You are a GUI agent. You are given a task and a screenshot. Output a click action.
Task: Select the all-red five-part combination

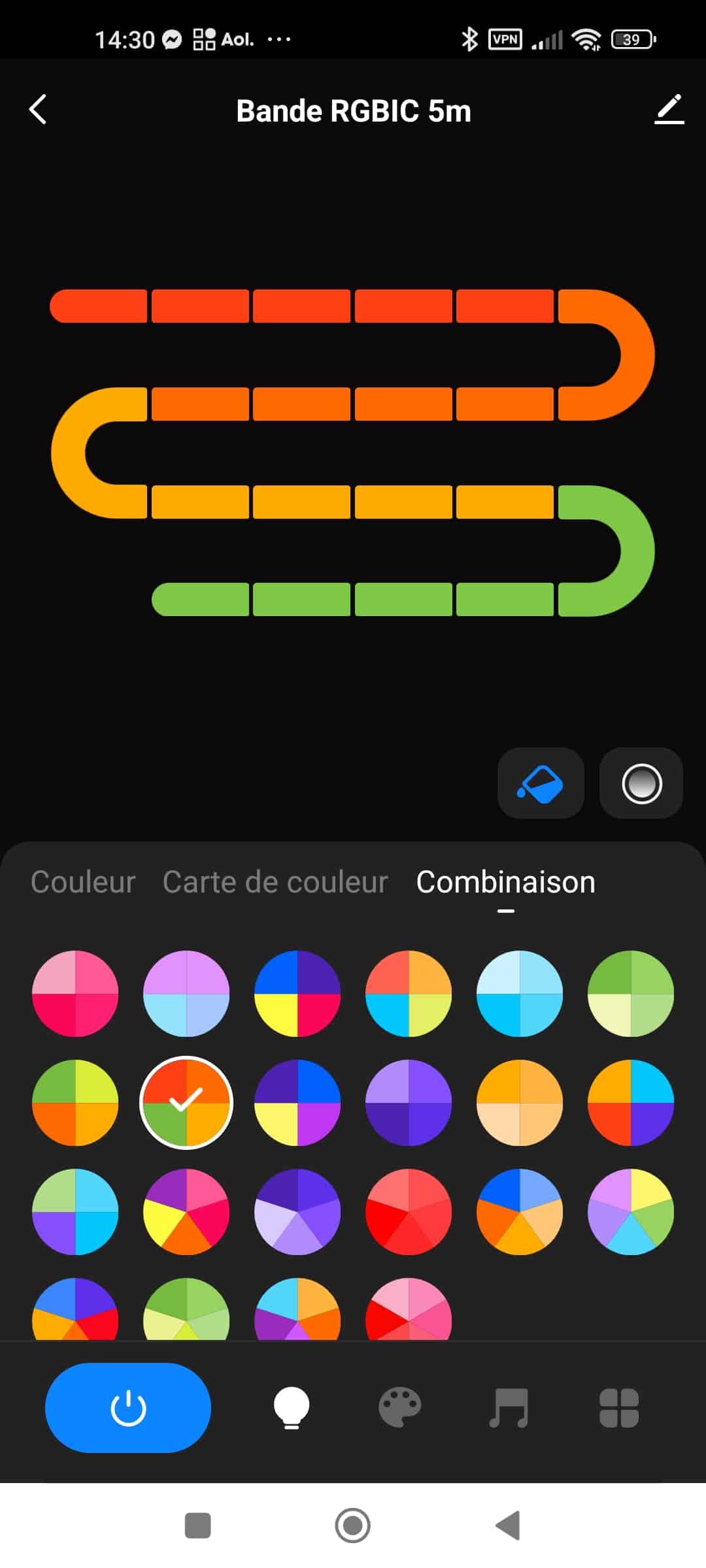click(x=409, y=1211)
